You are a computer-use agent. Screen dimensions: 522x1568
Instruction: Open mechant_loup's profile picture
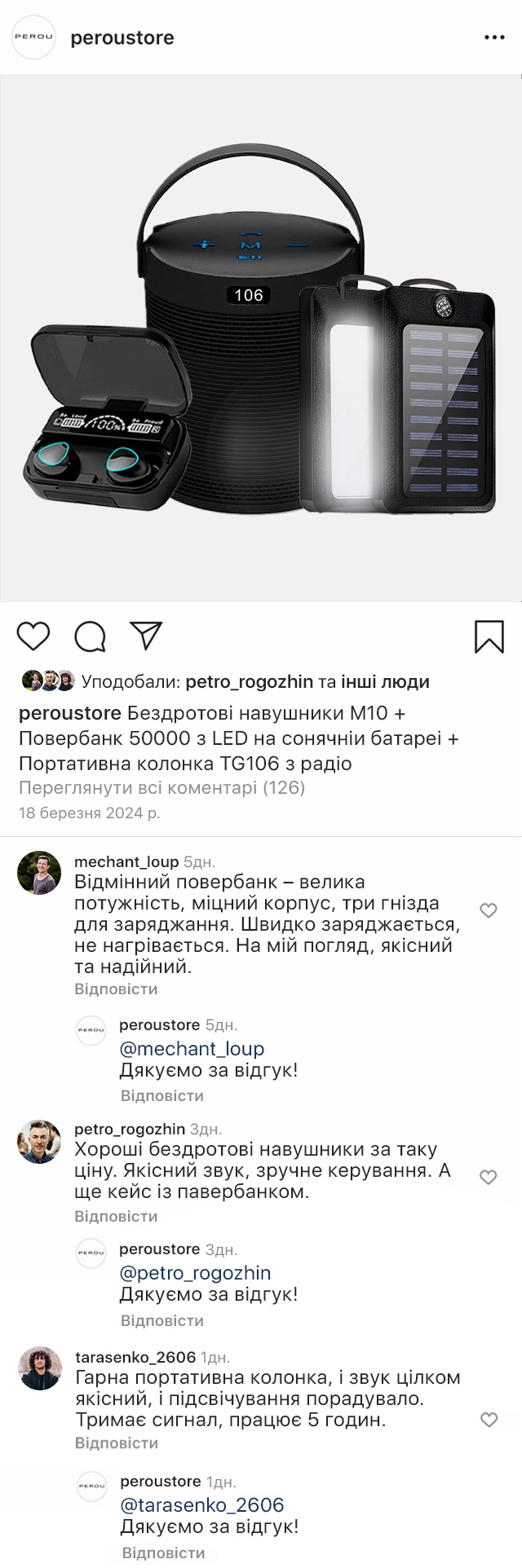39,873
